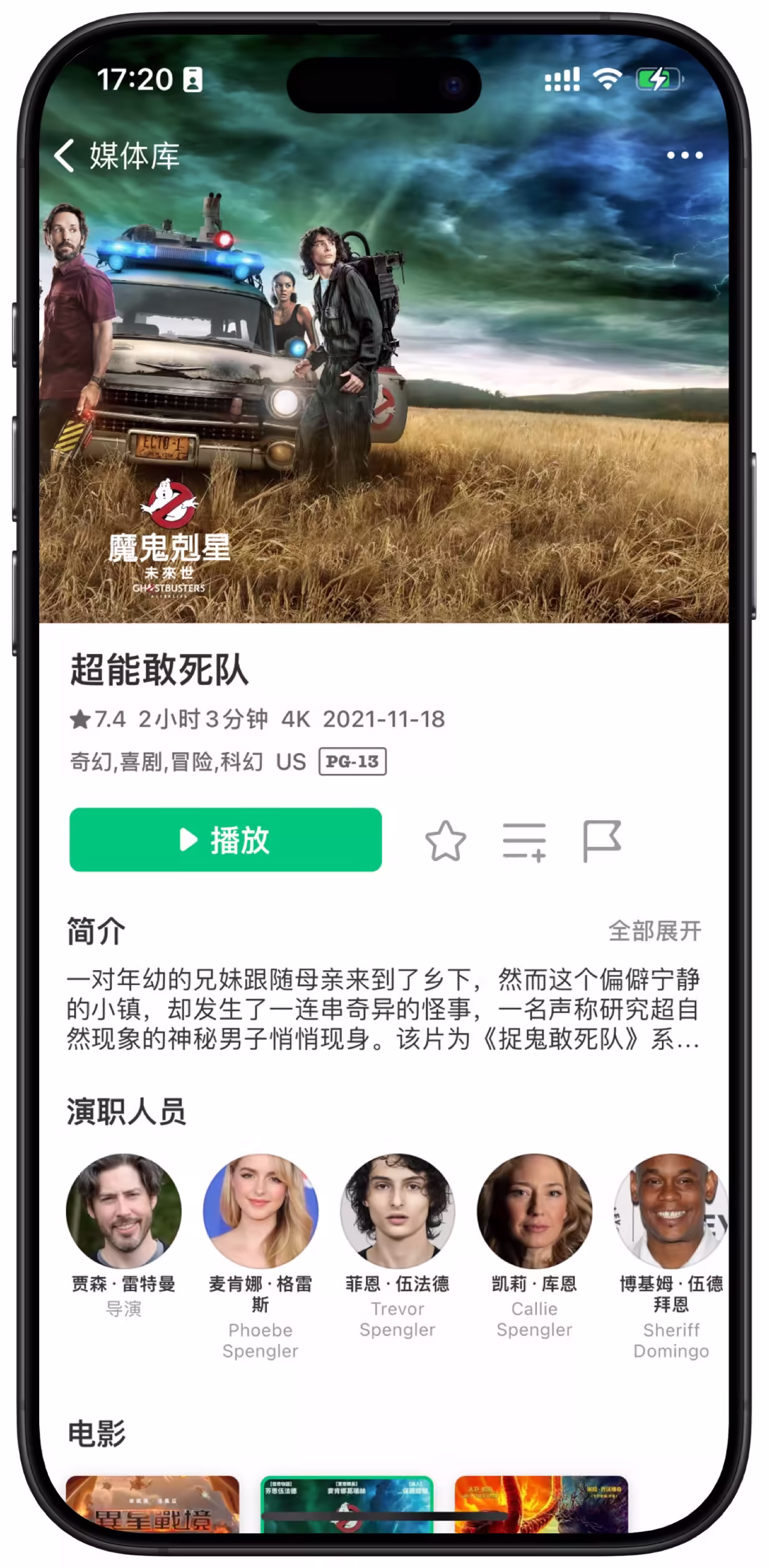View cast member 麦肯娜·格雷斯

click(x=260, y=1211)
